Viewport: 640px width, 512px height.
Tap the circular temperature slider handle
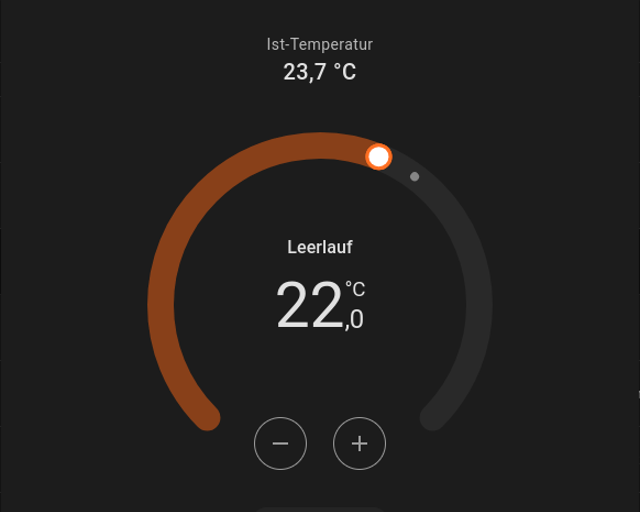[378, 157]
